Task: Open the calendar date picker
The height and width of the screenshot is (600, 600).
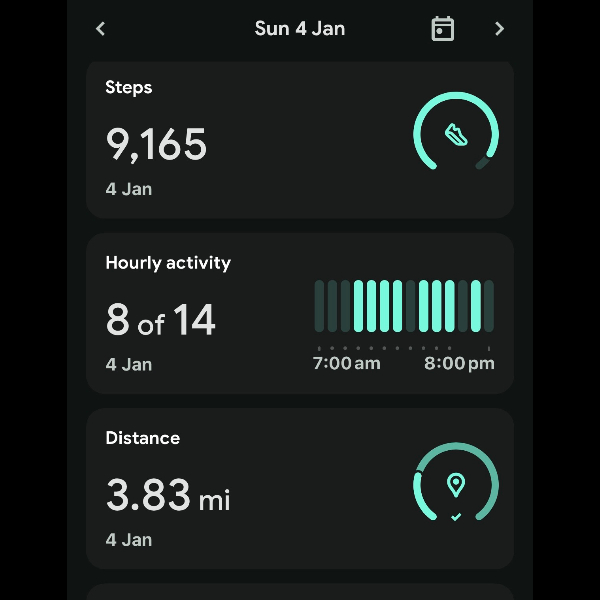Action: coord(442,29)
